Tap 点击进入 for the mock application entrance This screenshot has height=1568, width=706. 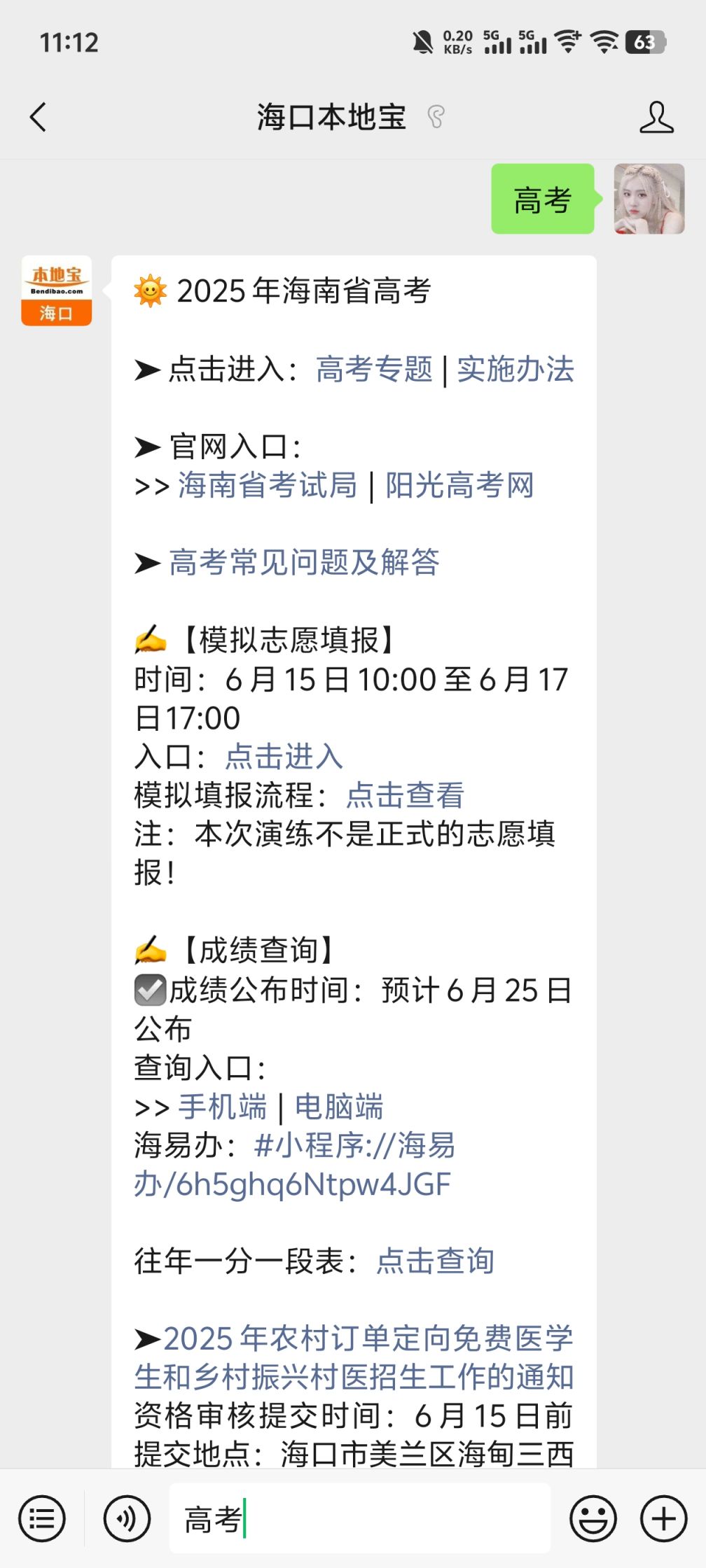[x=284, y=757]
